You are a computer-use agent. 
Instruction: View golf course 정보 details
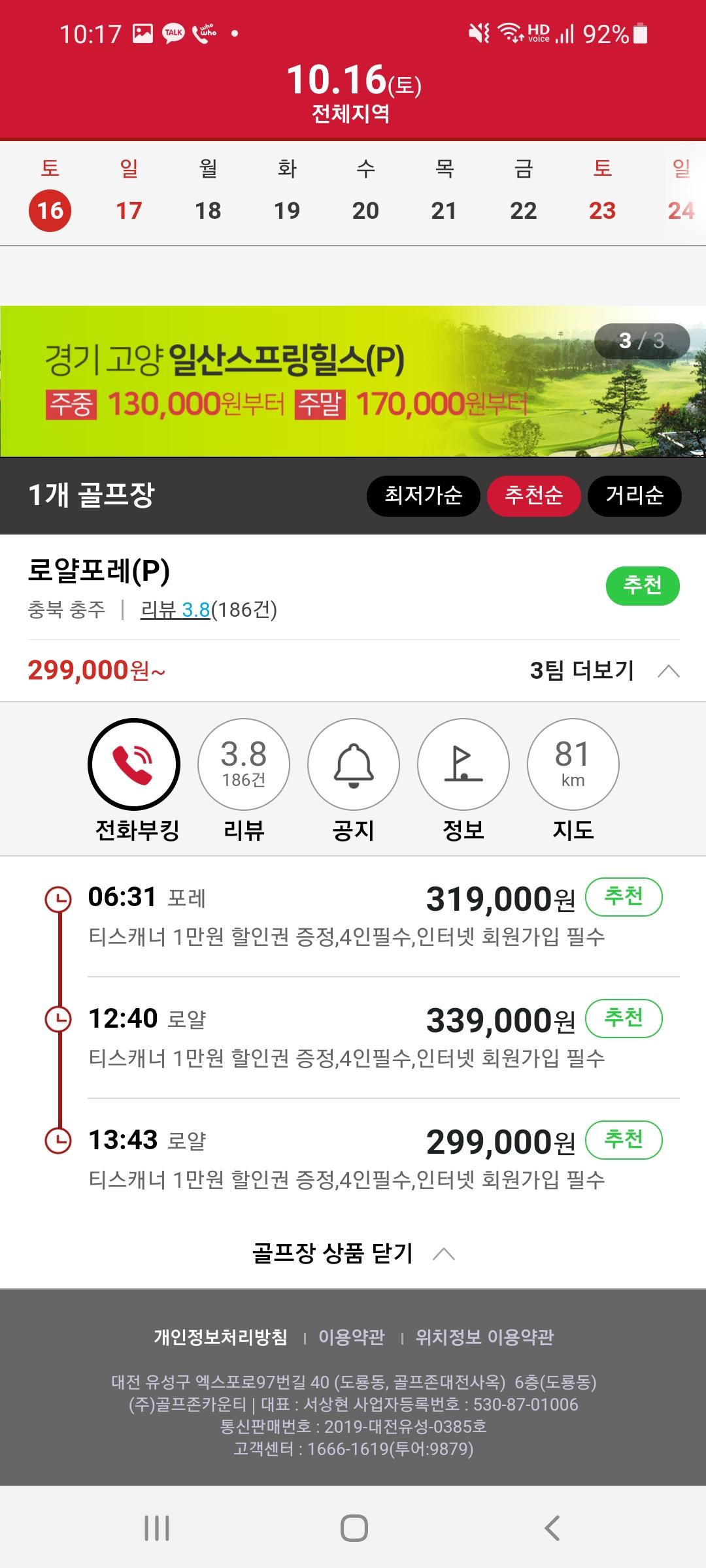(x=463, y=764)
